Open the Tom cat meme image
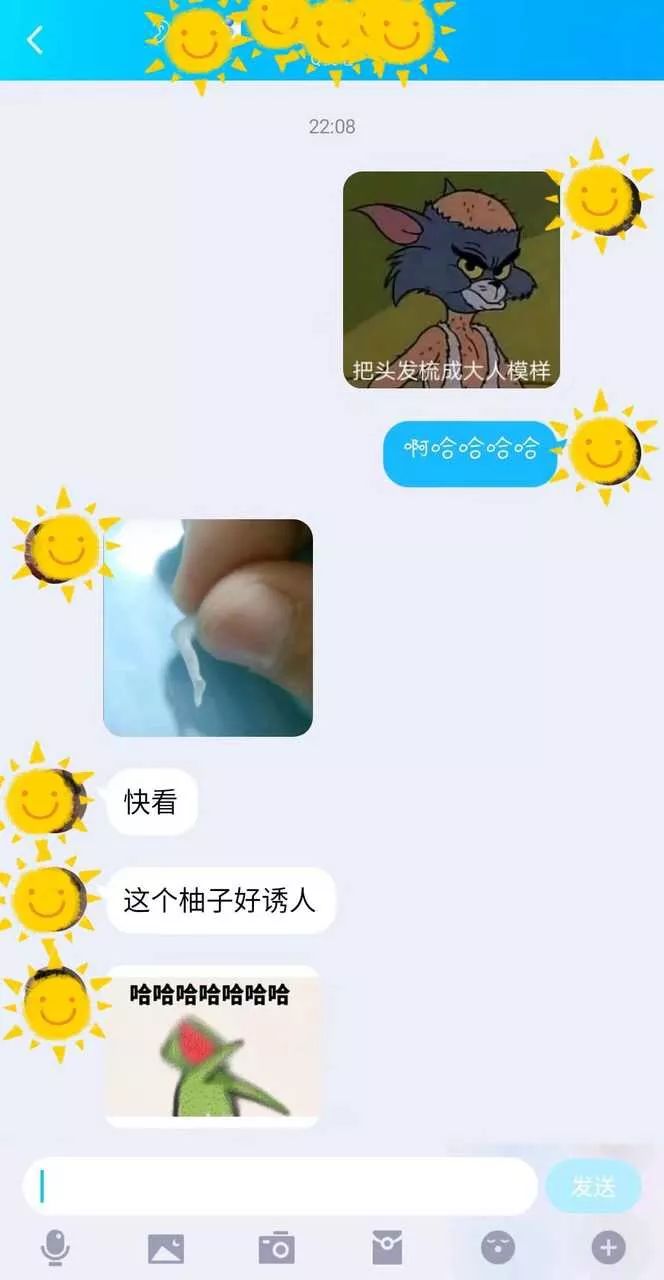664x1280 pixels. 451,280
